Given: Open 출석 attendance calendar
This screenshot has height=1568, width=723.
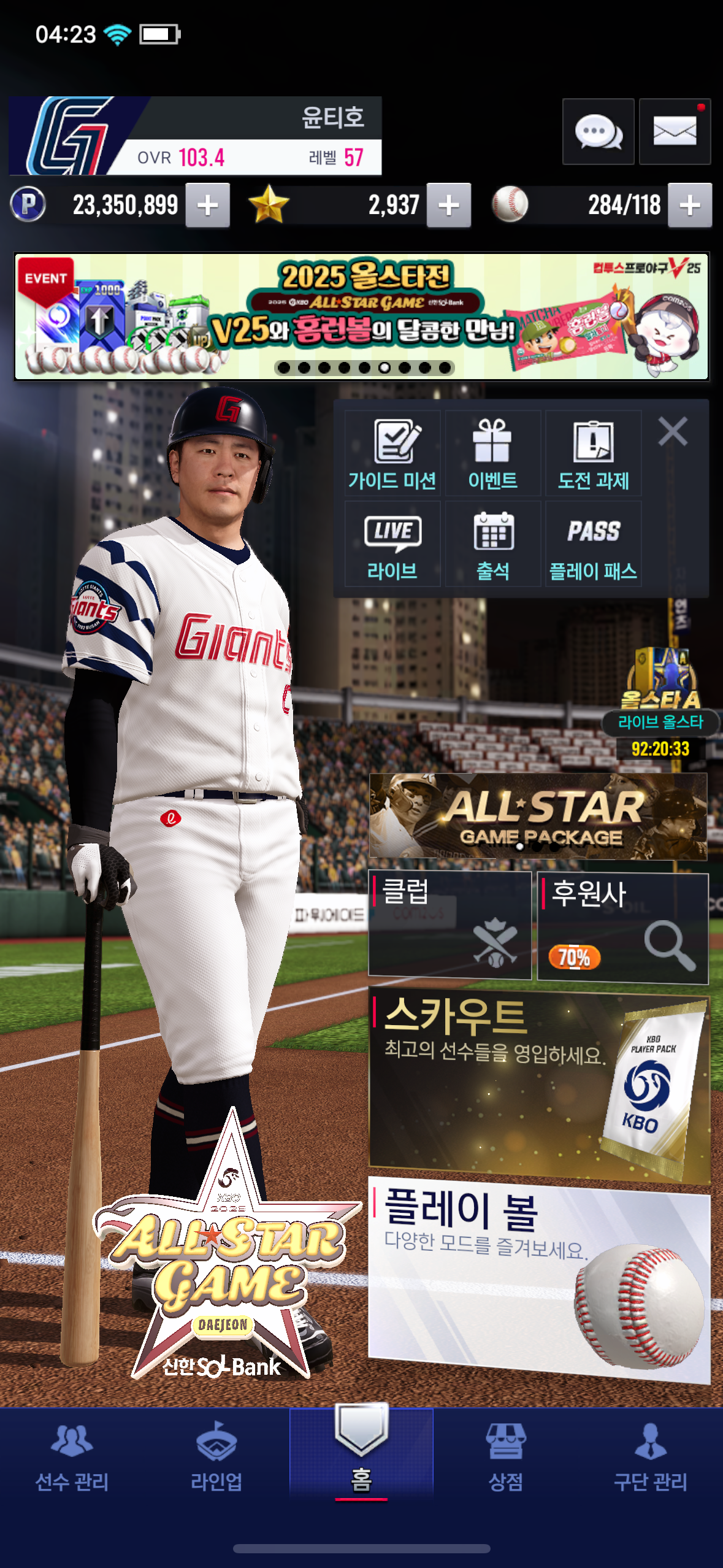Looking at the screenshot, I should pyautogui.click(x=492, y=544).
